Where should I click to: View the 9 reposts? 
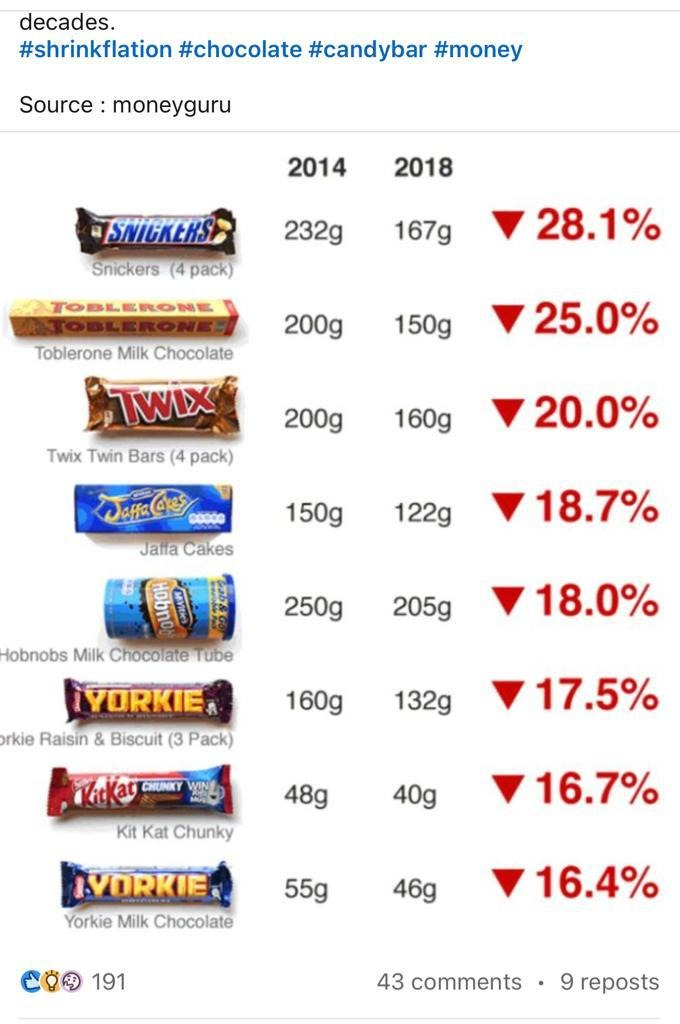tap(609, 982)
